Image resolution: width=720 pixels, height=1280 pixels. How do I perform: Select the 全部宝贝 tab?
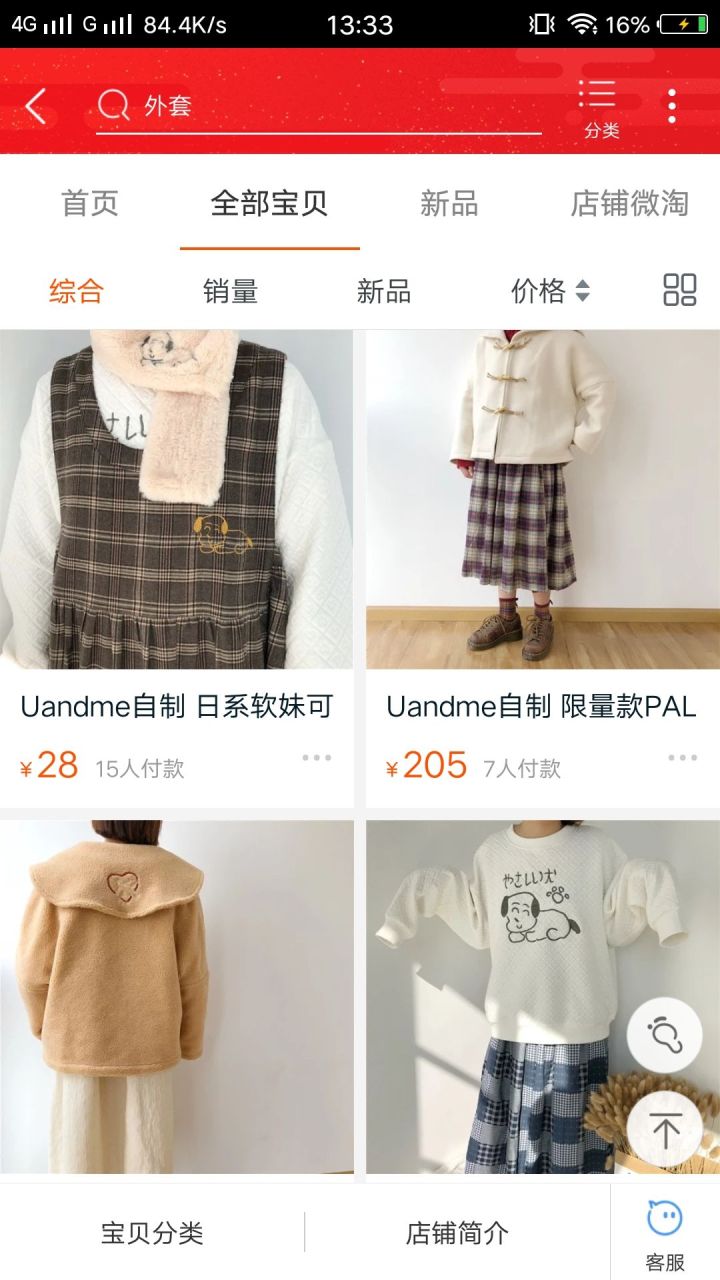[269, 204]
